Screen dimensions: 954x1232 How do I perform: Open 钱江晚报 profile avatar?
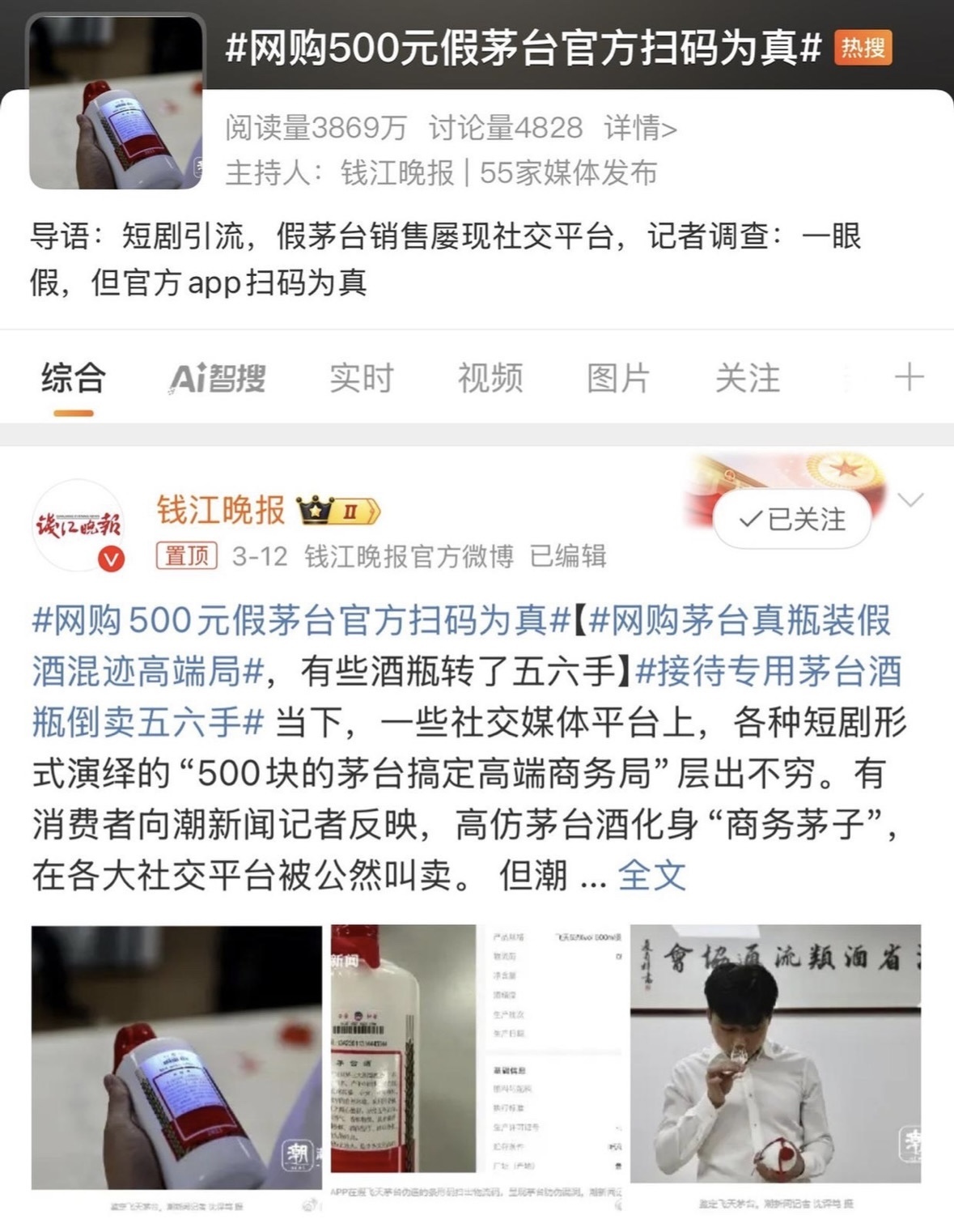coord(78,526)
